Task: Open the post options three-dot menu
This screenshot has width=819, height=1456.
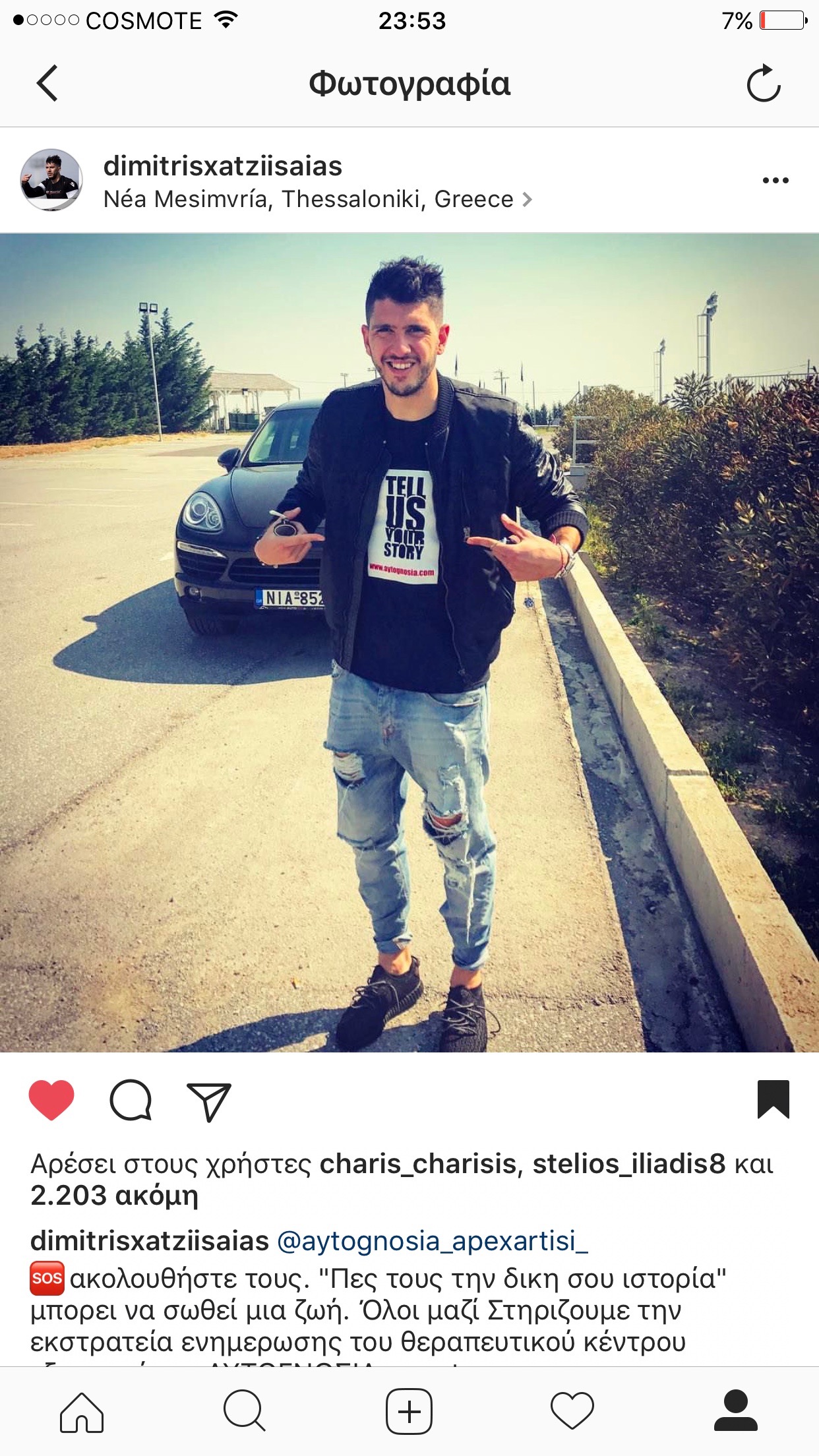Action: [775, 180]
